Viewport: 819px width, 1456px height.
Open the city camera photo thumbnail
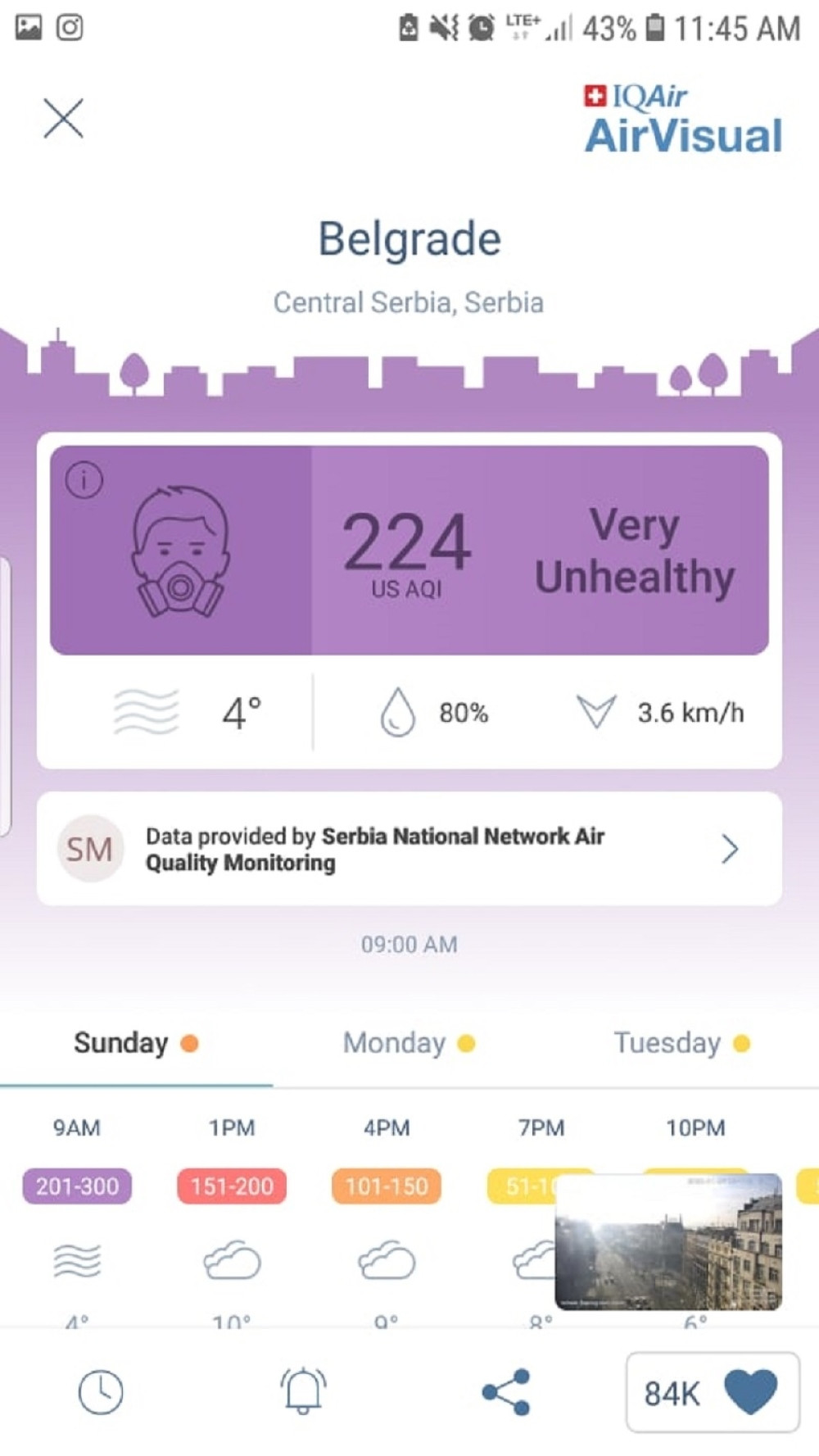pos(668,1241)
